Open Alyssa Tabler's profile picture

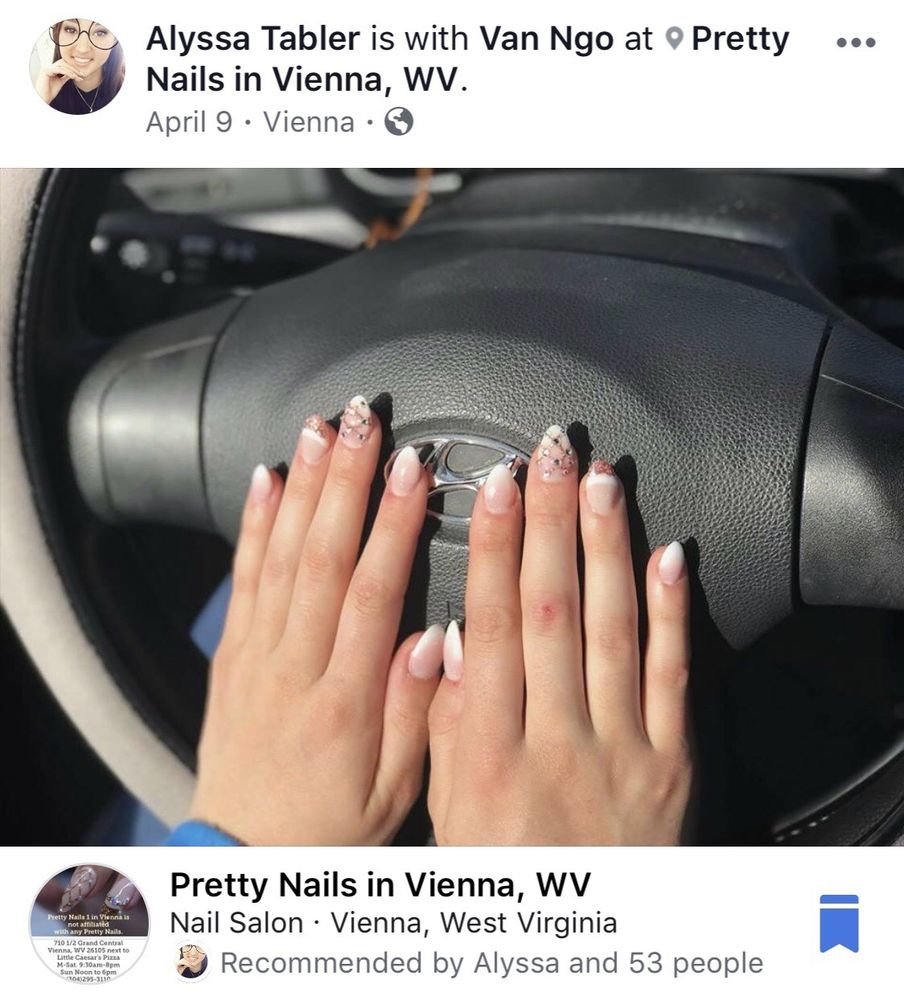77,66
